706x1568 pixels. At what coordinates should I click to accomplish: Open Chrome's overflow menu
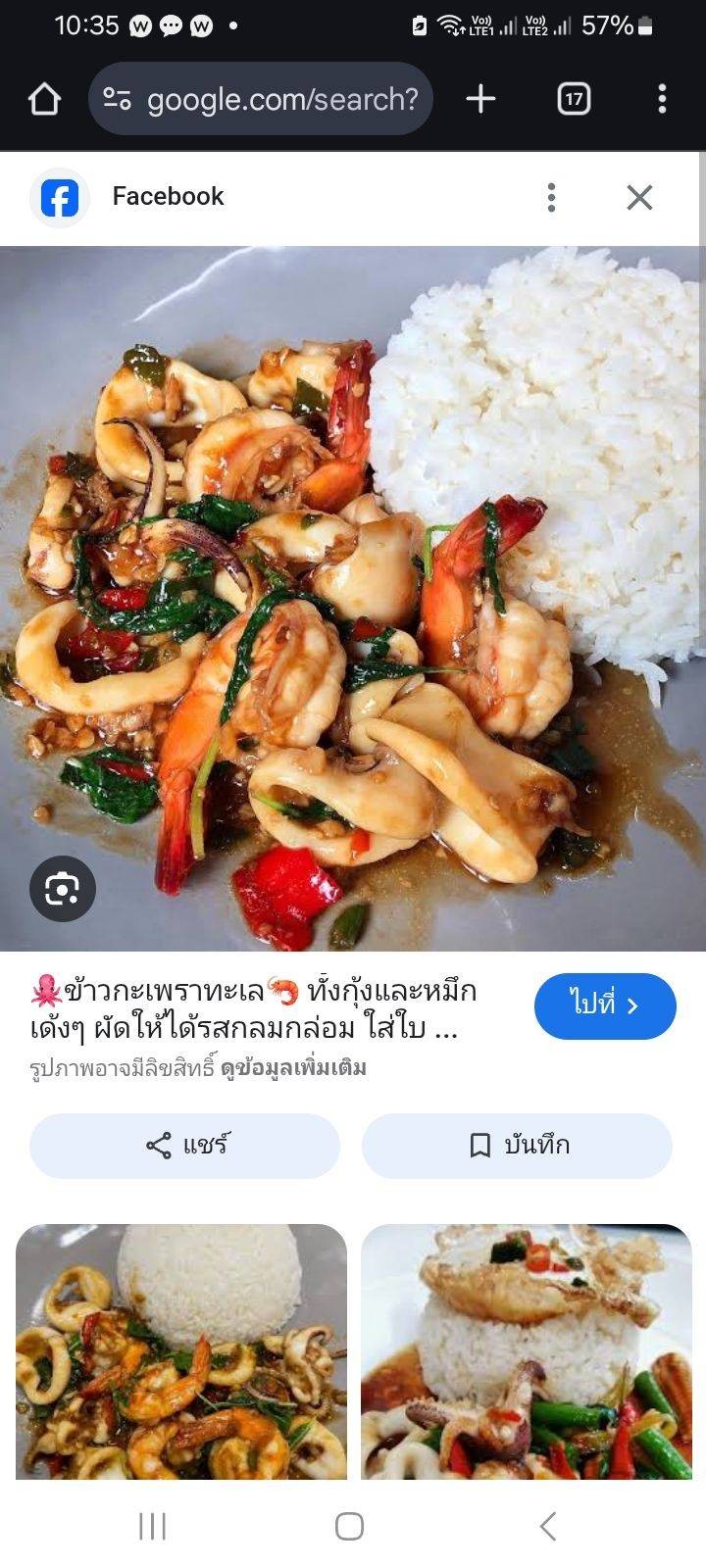point(662,99)
